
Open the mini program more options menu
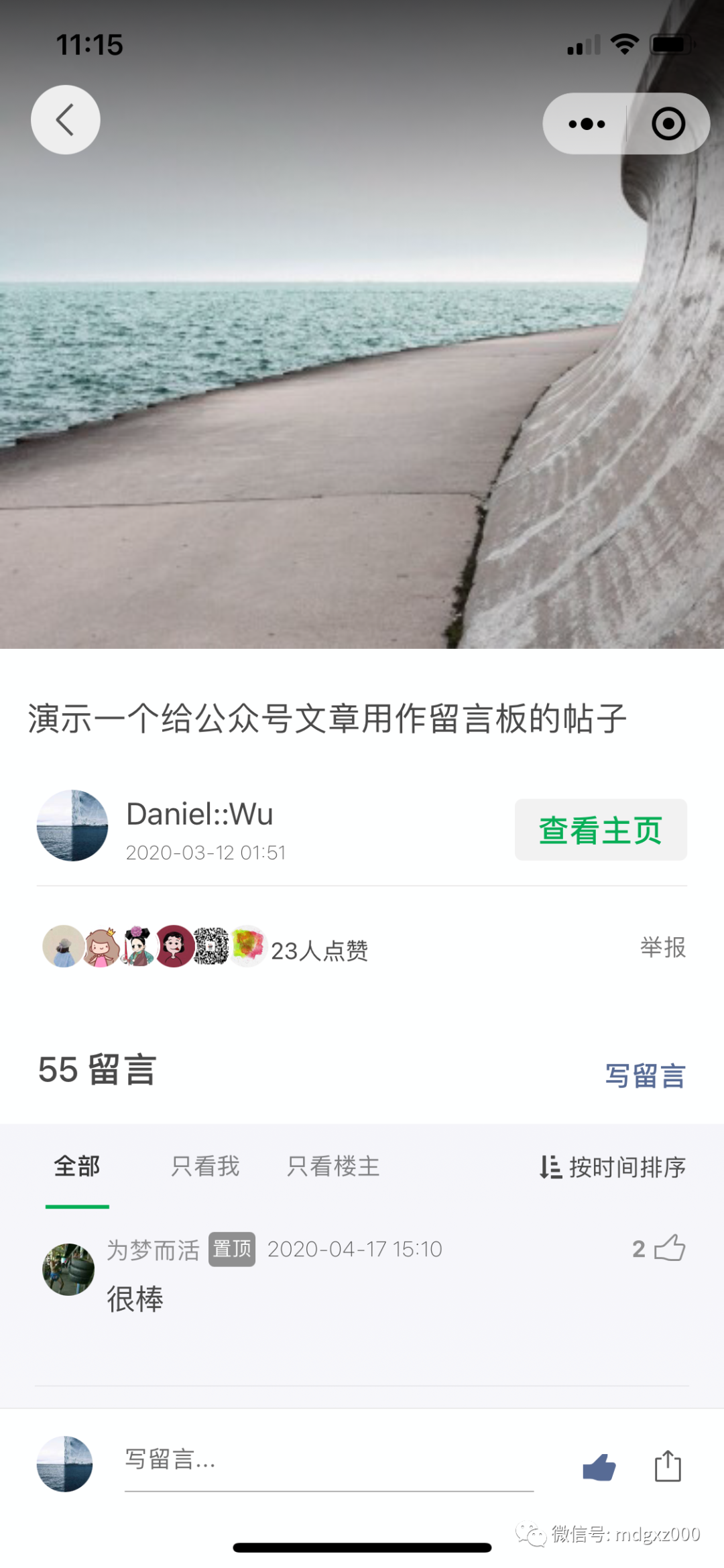(587, 124)
